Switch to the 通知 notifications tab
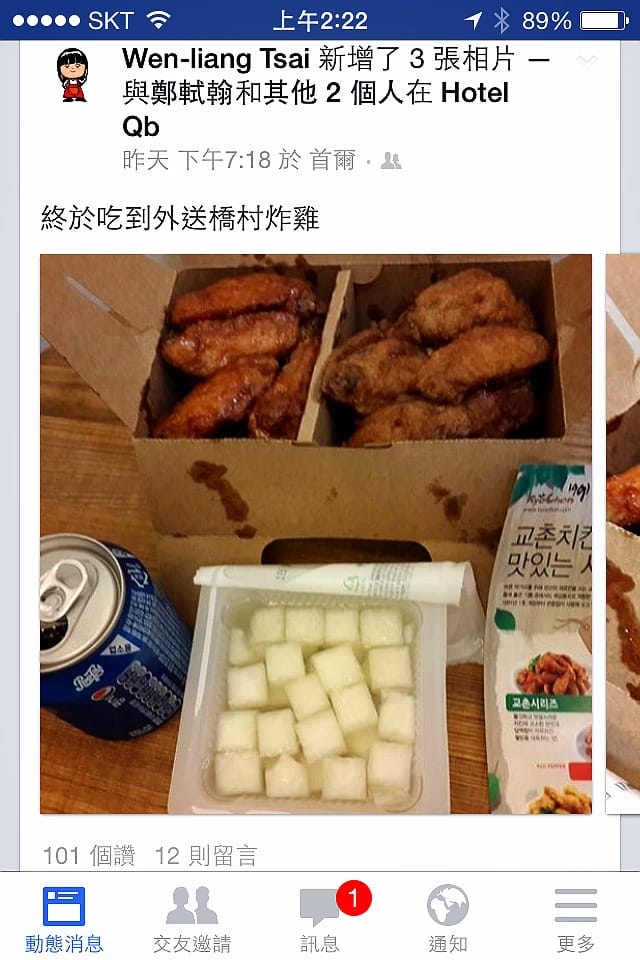 pyautogui.click(x=448, y=918)
